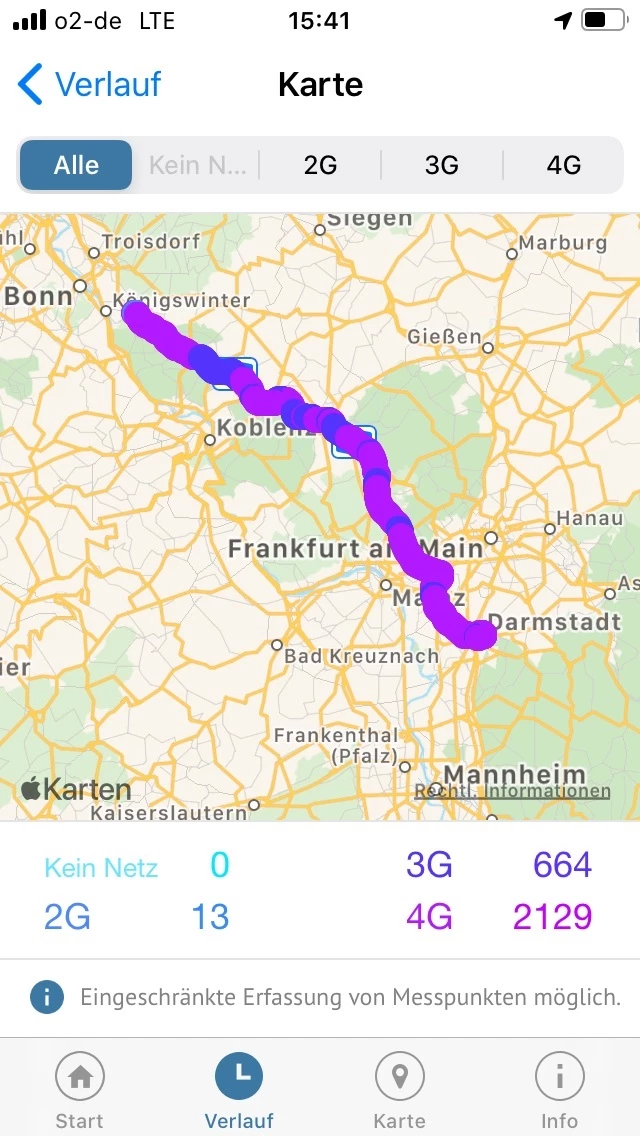Filter map by 4G
This screenshot has width=640, height=1136.
[563, 165]
